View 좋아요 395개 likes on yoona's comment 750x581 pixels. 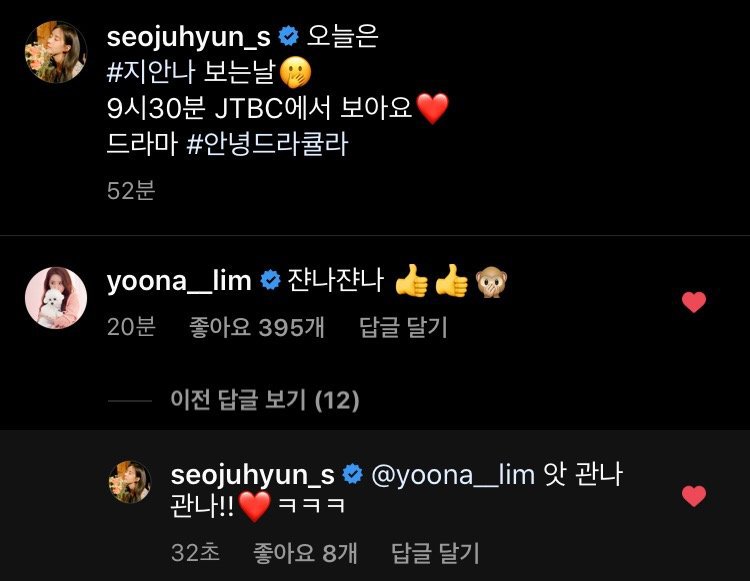pyautogui.click(x=255, y=327)
